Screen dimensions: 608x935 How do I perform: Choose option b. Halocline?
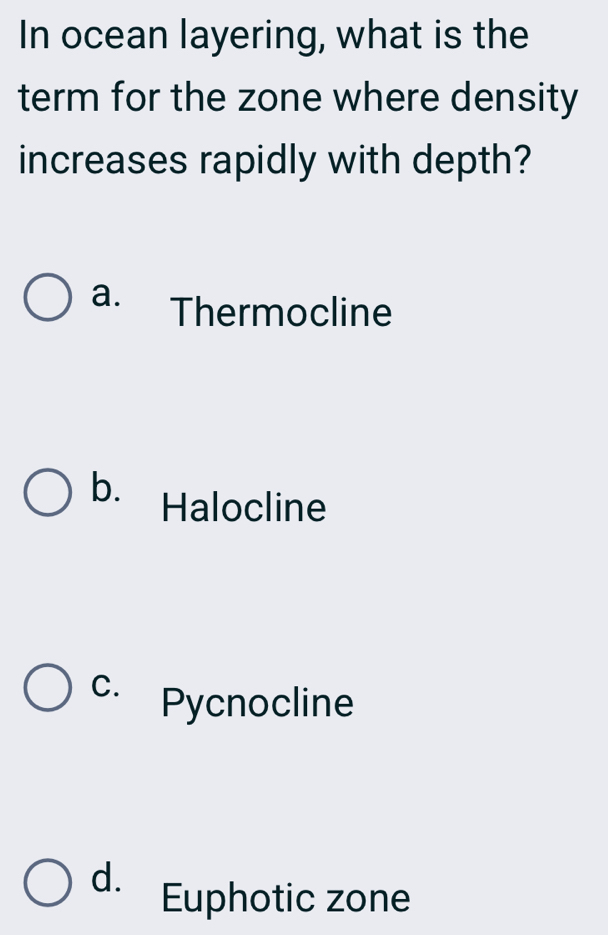[46, 497]
